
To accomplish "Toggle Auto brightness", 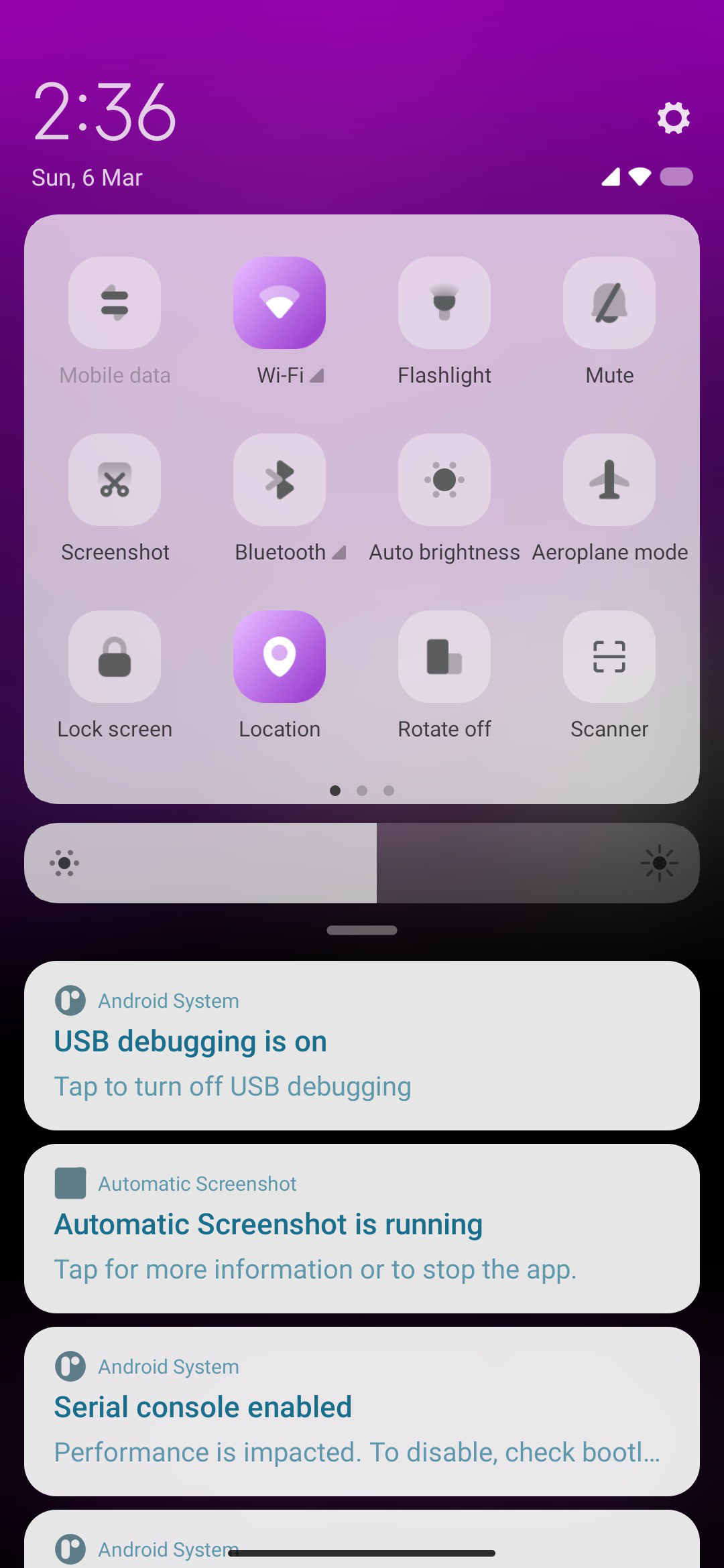I will pyautogui.click(x=444, y=480).
